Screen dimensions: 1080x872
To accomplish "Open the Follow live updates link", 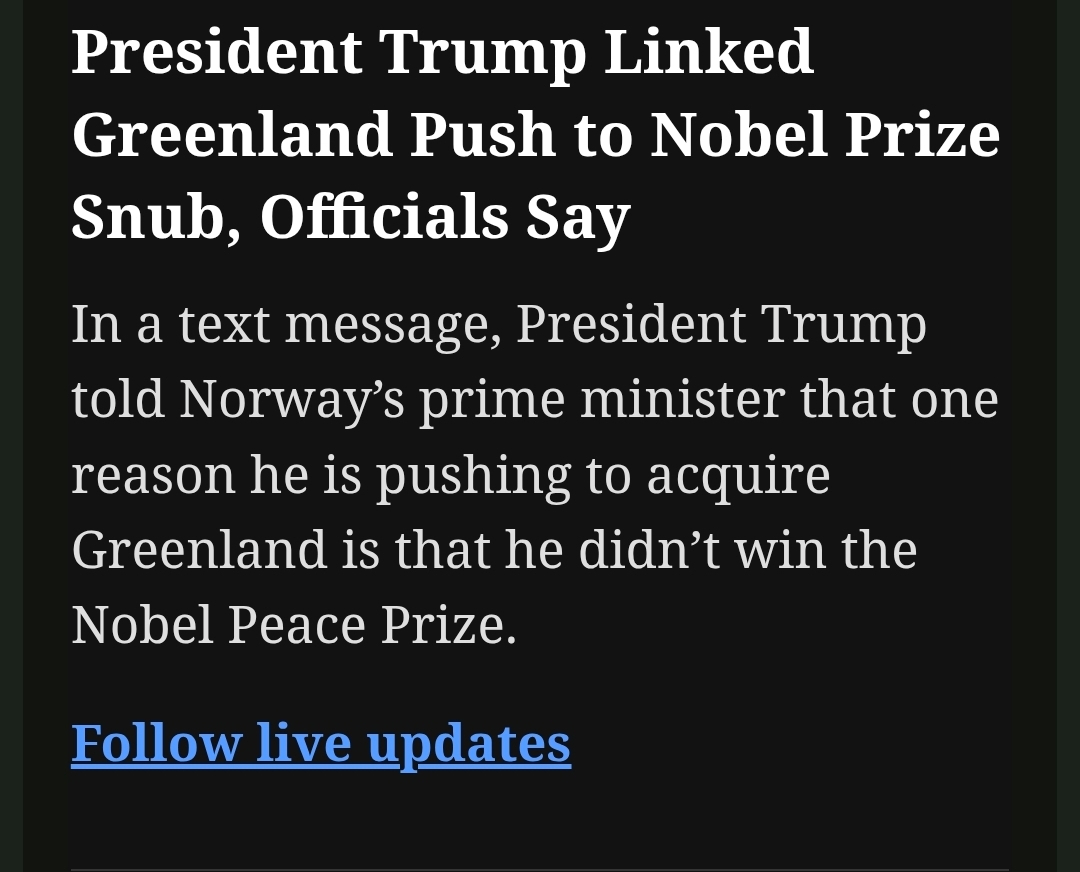I will (321, 743).
